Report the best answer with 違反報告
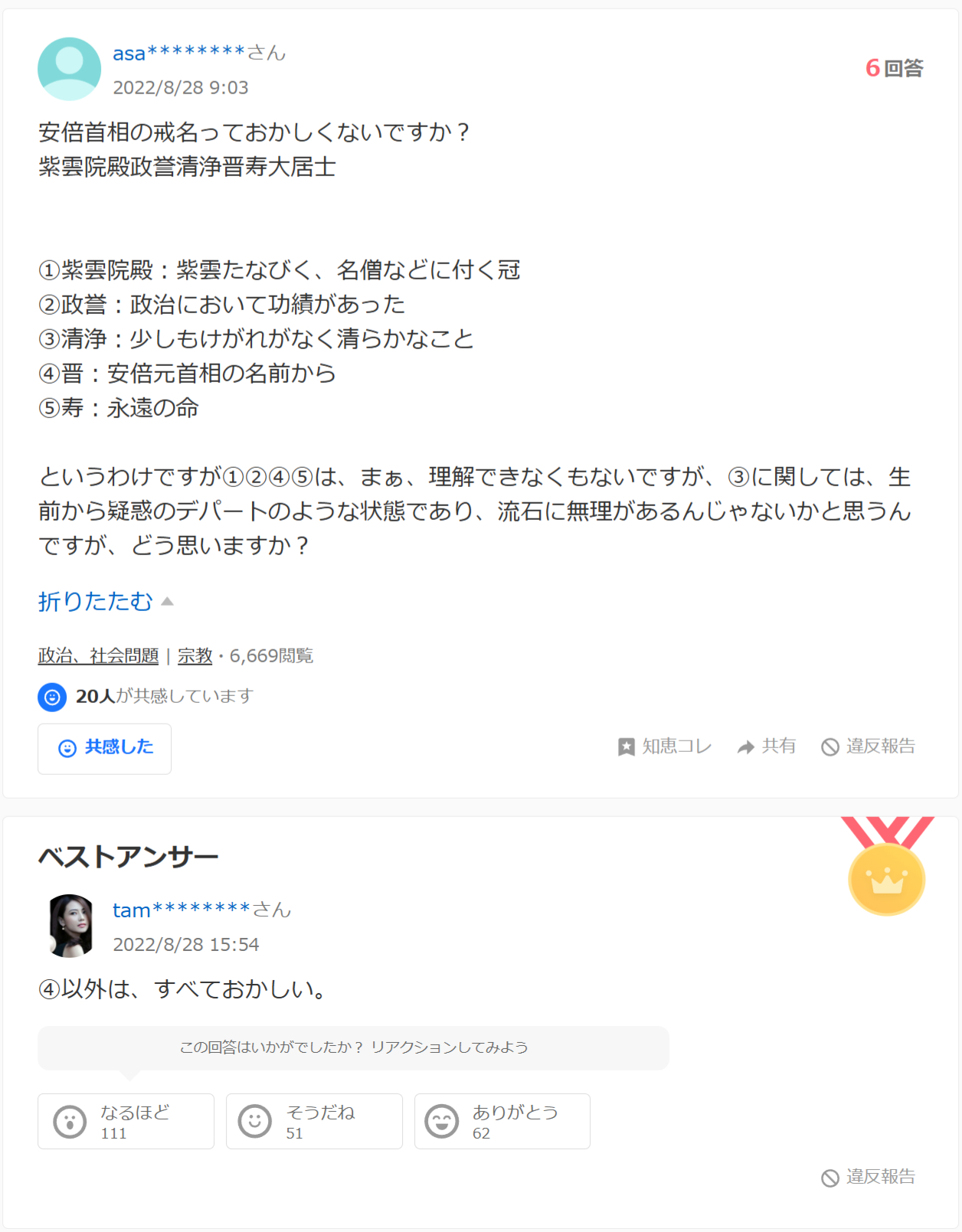Image resolution: width=962 pixels, height=1232 pixels. (869, 1177)
